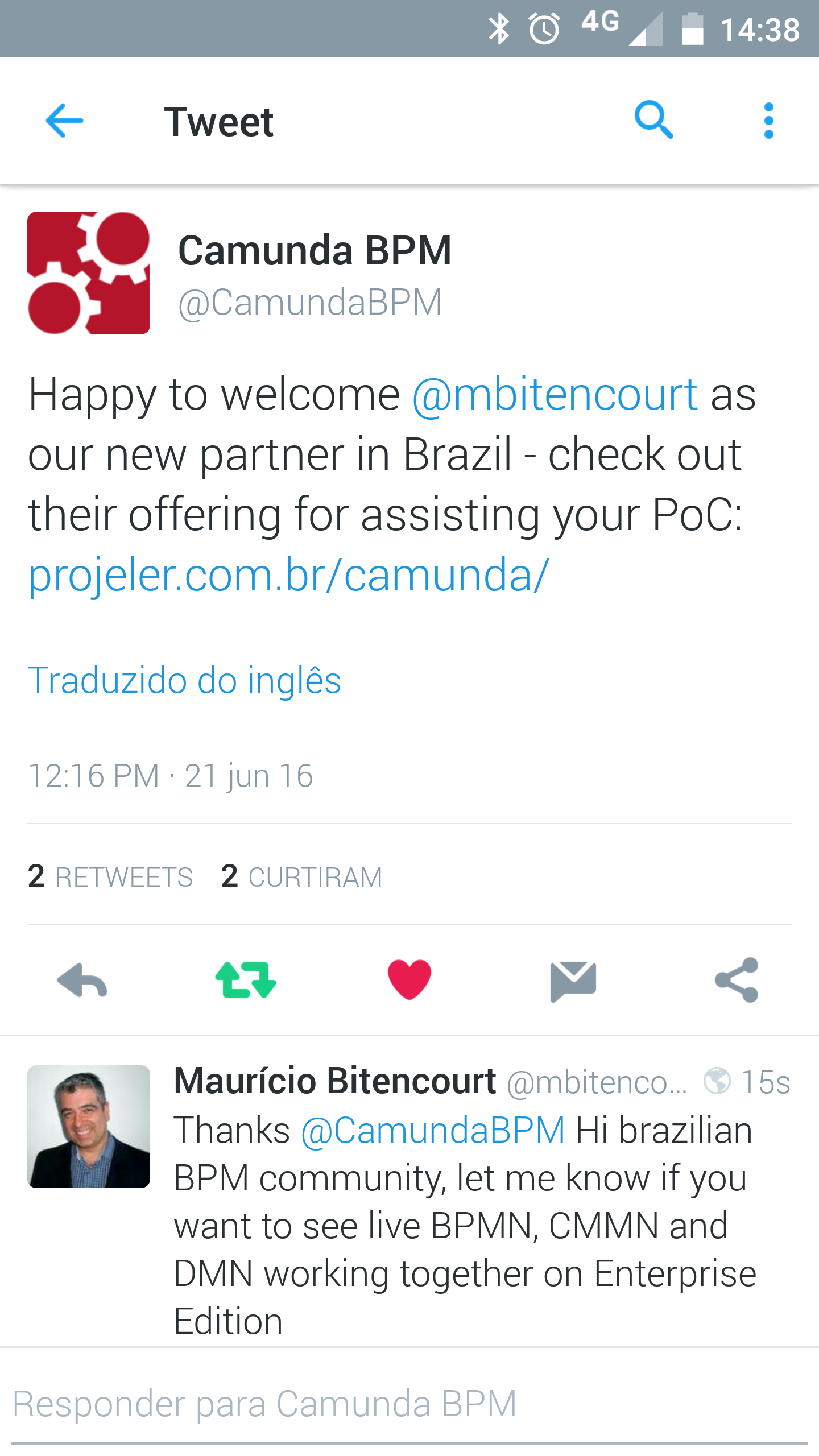Go back using the arrow icon
This screenshot has width=819, height=1456.
pyautogui.click(x=64, y=121)
